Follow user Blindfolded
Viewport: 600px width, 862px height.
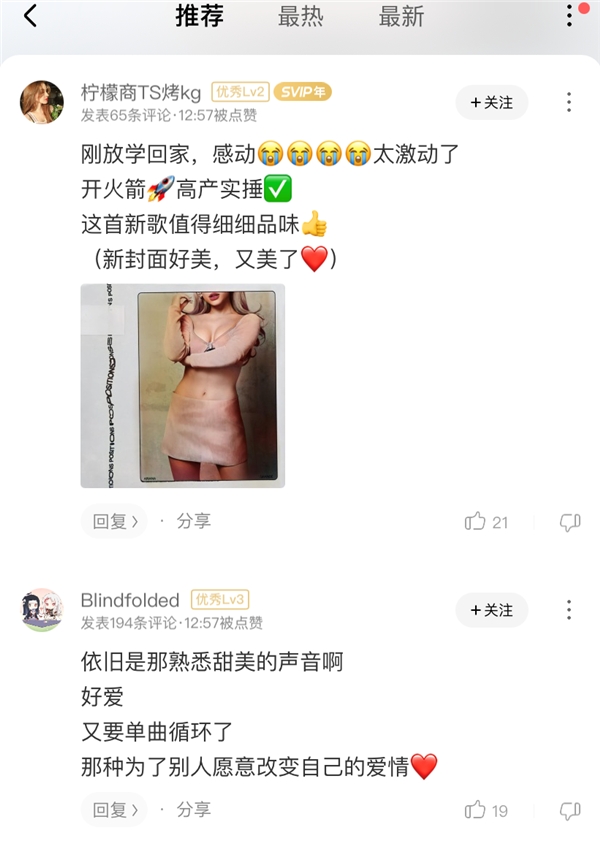(491, 610)
